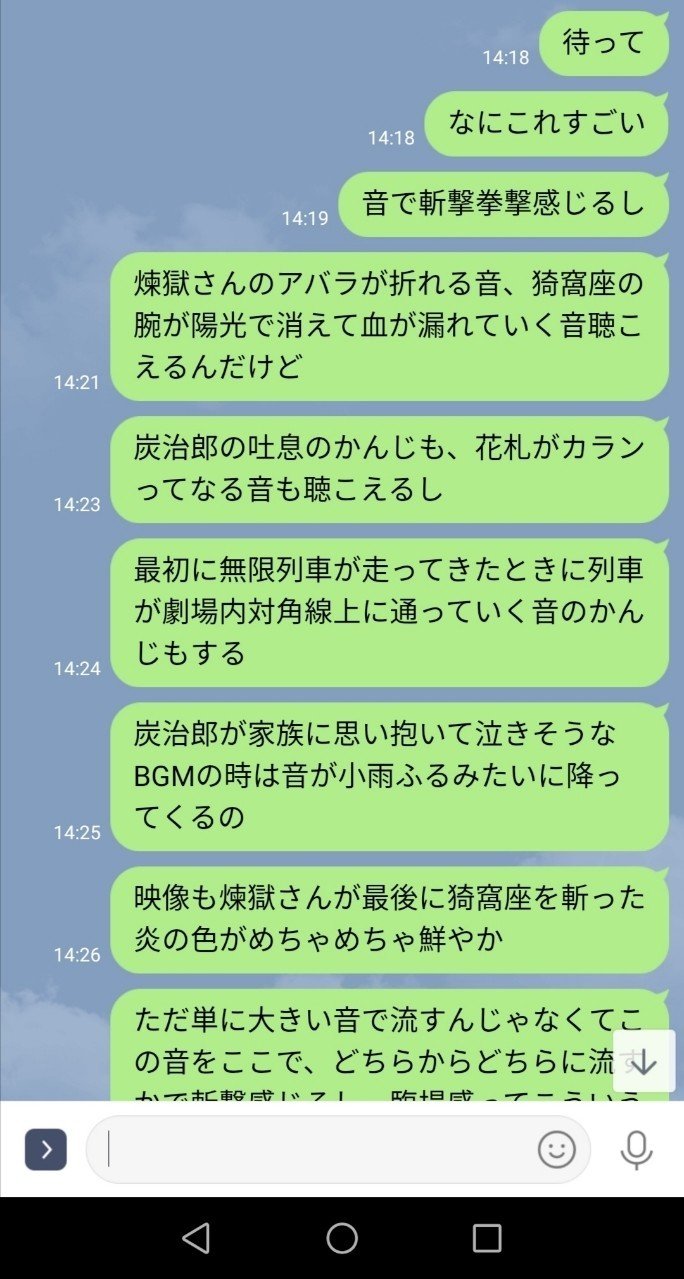The width and height of the screenshot is (684, 1279).
Task: Tap the microphone voice input icon
Action: click(x=636, y=1150)
